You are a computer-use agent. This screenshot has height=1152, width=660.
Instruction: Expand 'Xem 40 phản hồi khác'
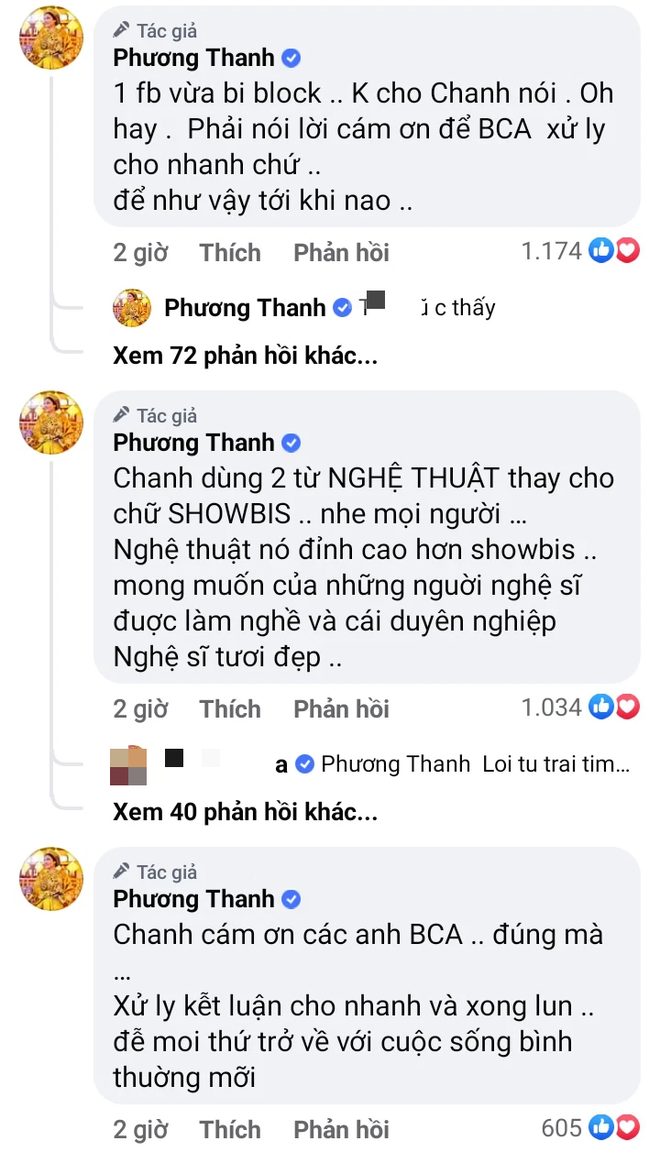point(245,812)
